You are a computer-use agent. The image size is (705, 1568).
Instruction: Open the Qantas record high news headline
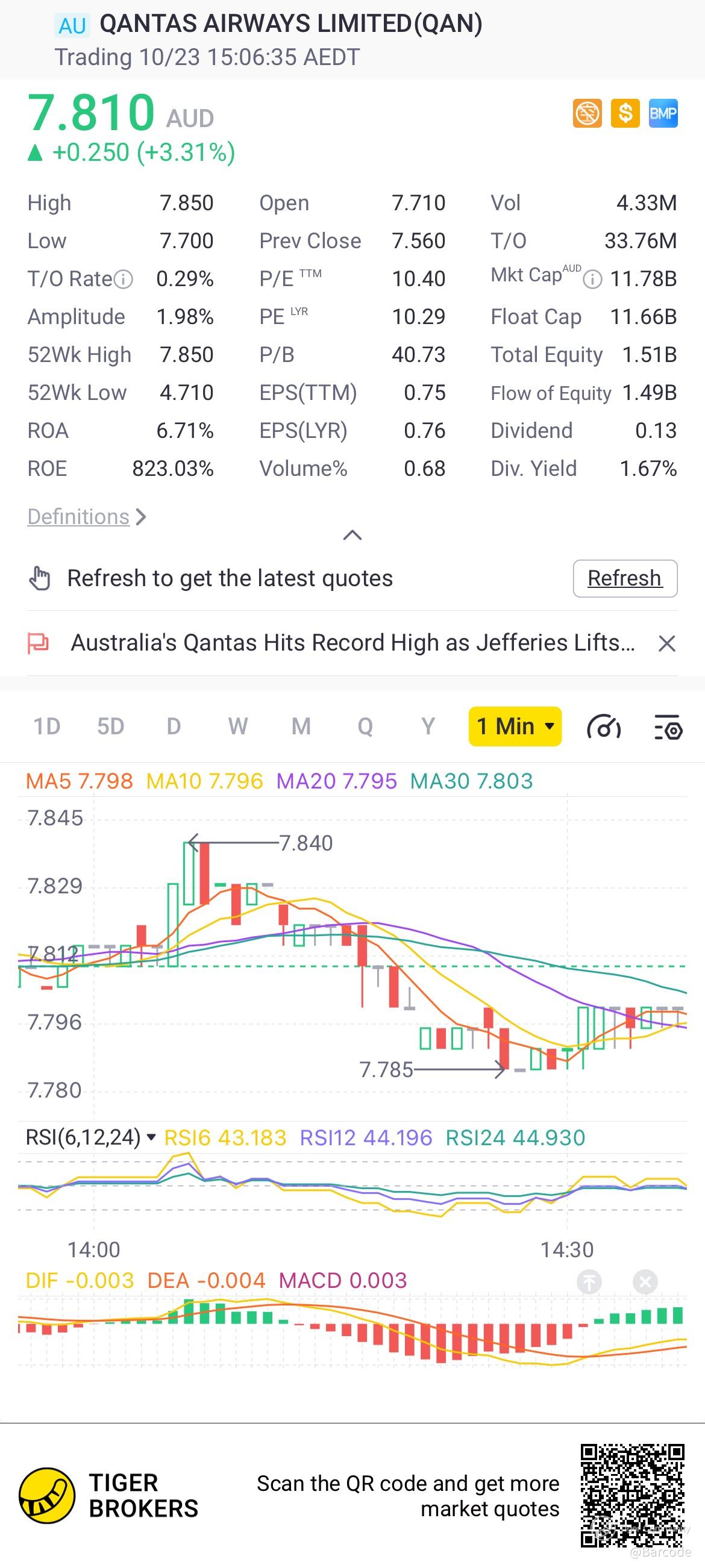(x=352, y=643)
